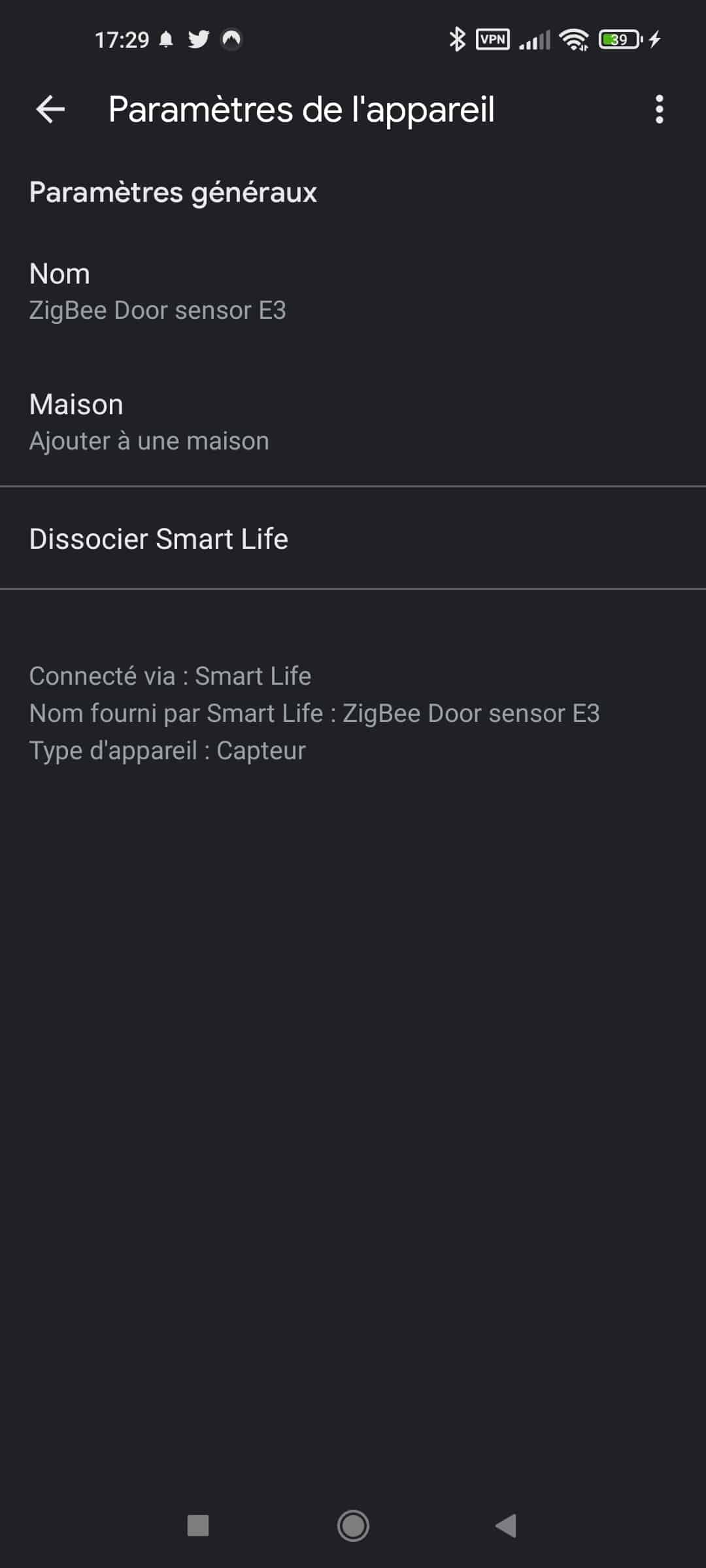This screenshot has height=1568, width=706.
Task: Tap the system home button
Action: (353, 1526)
